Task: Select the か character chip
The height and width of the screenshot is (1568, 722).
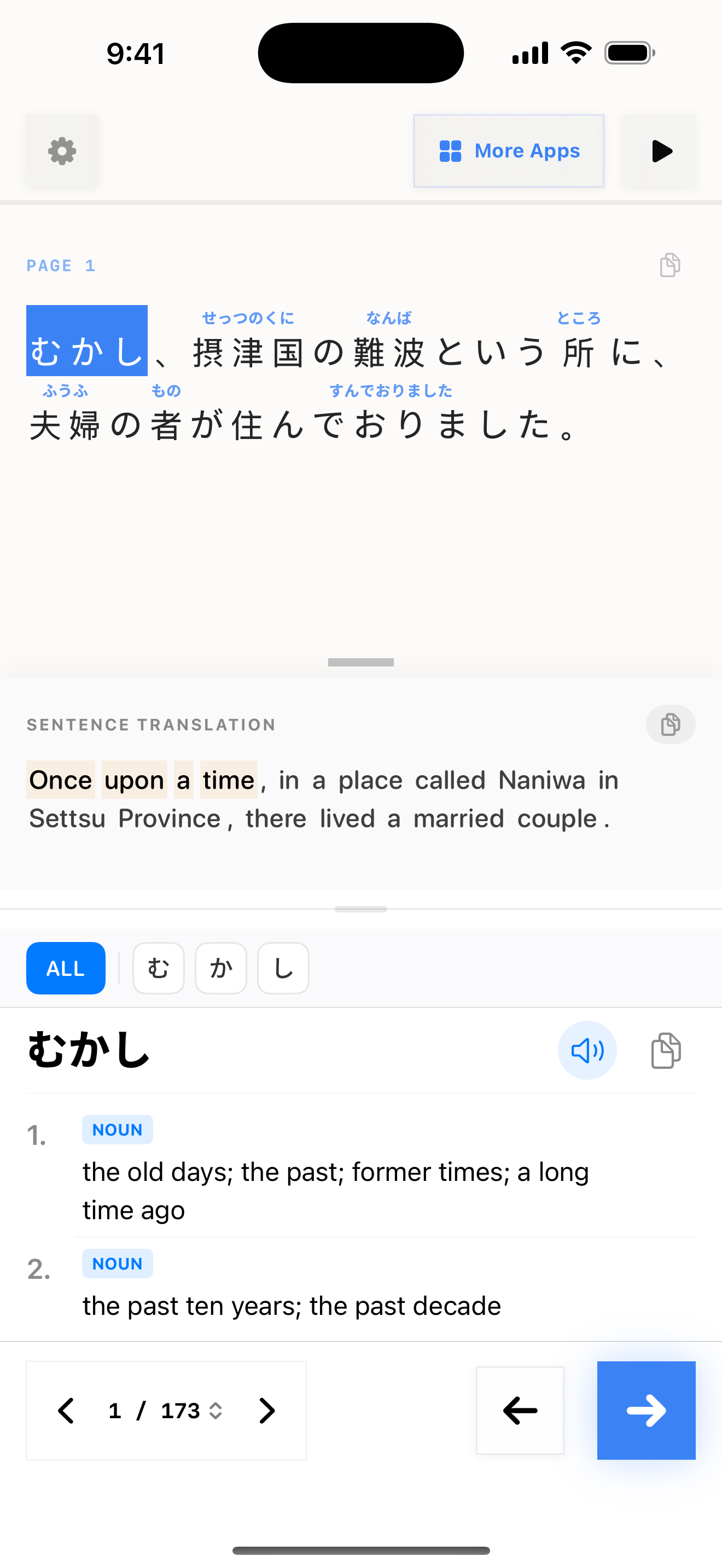Action: point(220,968)
